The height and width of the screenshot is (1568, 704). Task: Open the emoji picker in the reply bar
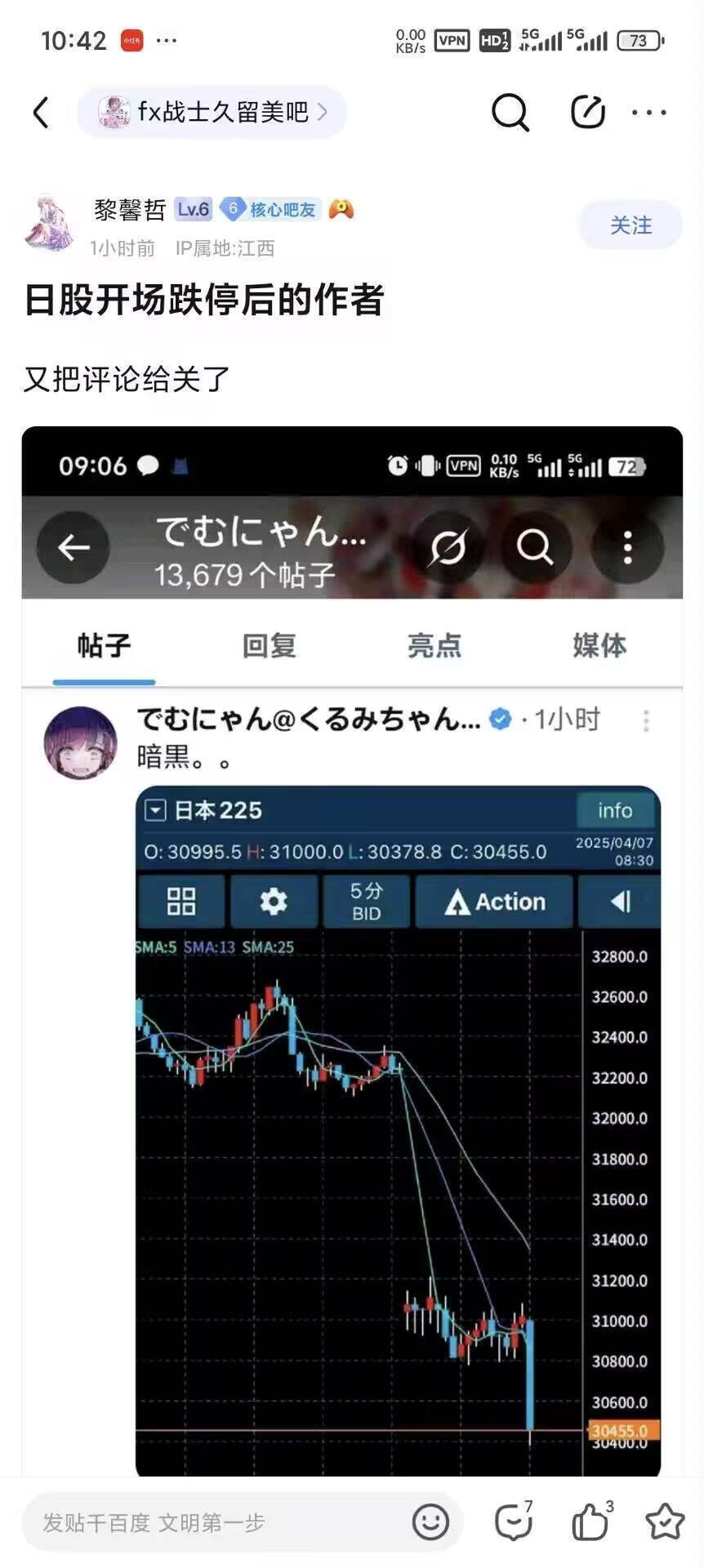pyautogui.click(x=430, y=1522)
